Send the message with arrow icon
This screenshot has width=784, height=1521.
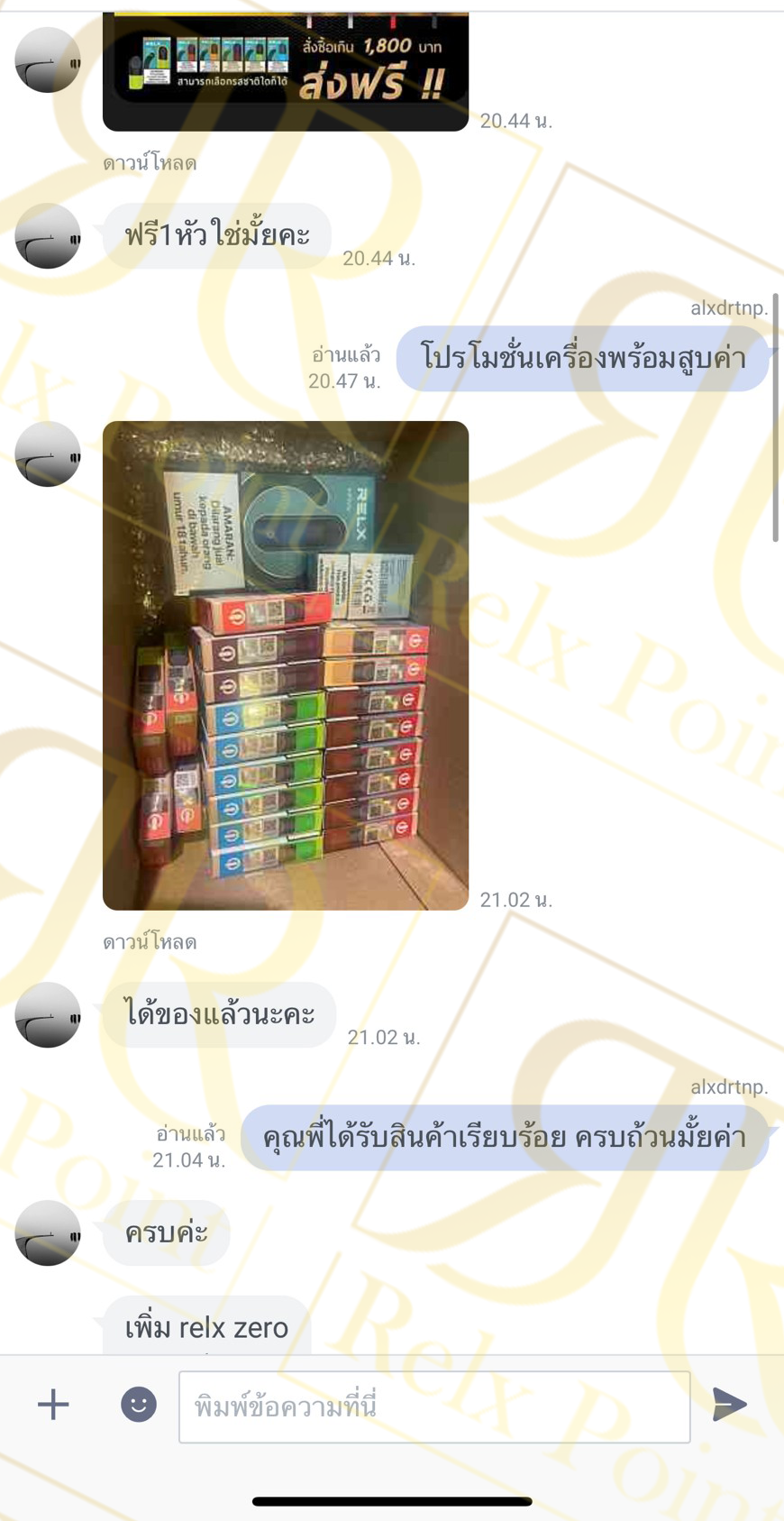(x=729, y=1404)
